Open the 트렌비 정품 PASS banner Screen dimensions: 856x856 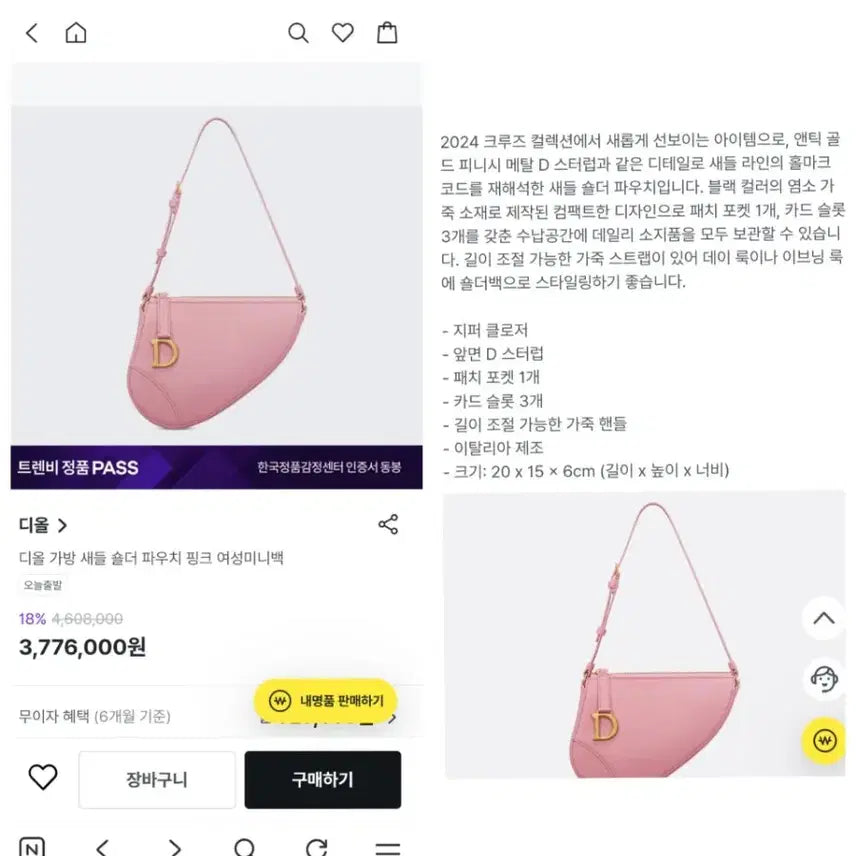(216, 467)
